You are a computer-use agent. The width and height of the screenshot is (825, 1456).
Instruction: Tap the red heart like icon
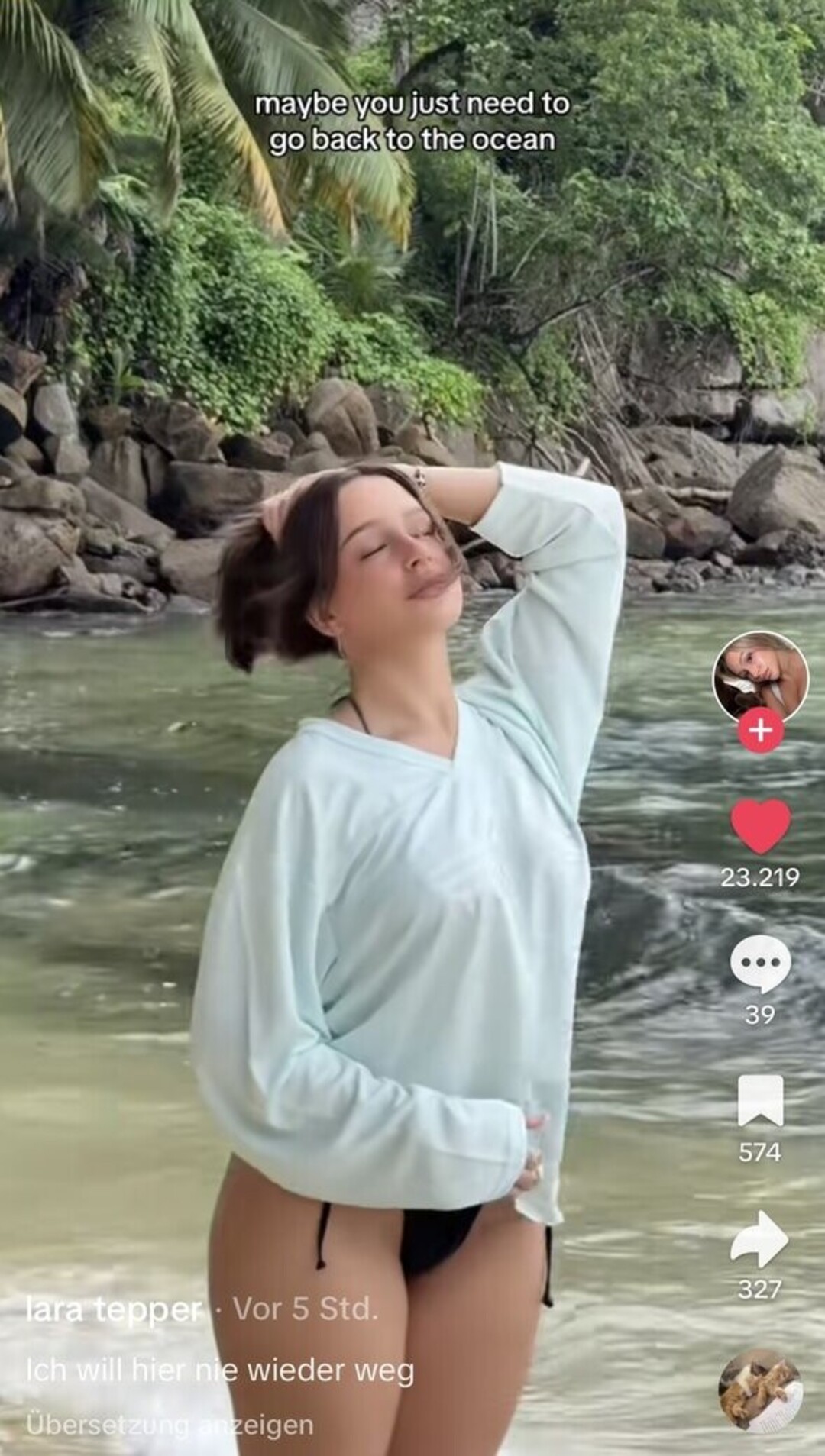(x=759, y=826)
